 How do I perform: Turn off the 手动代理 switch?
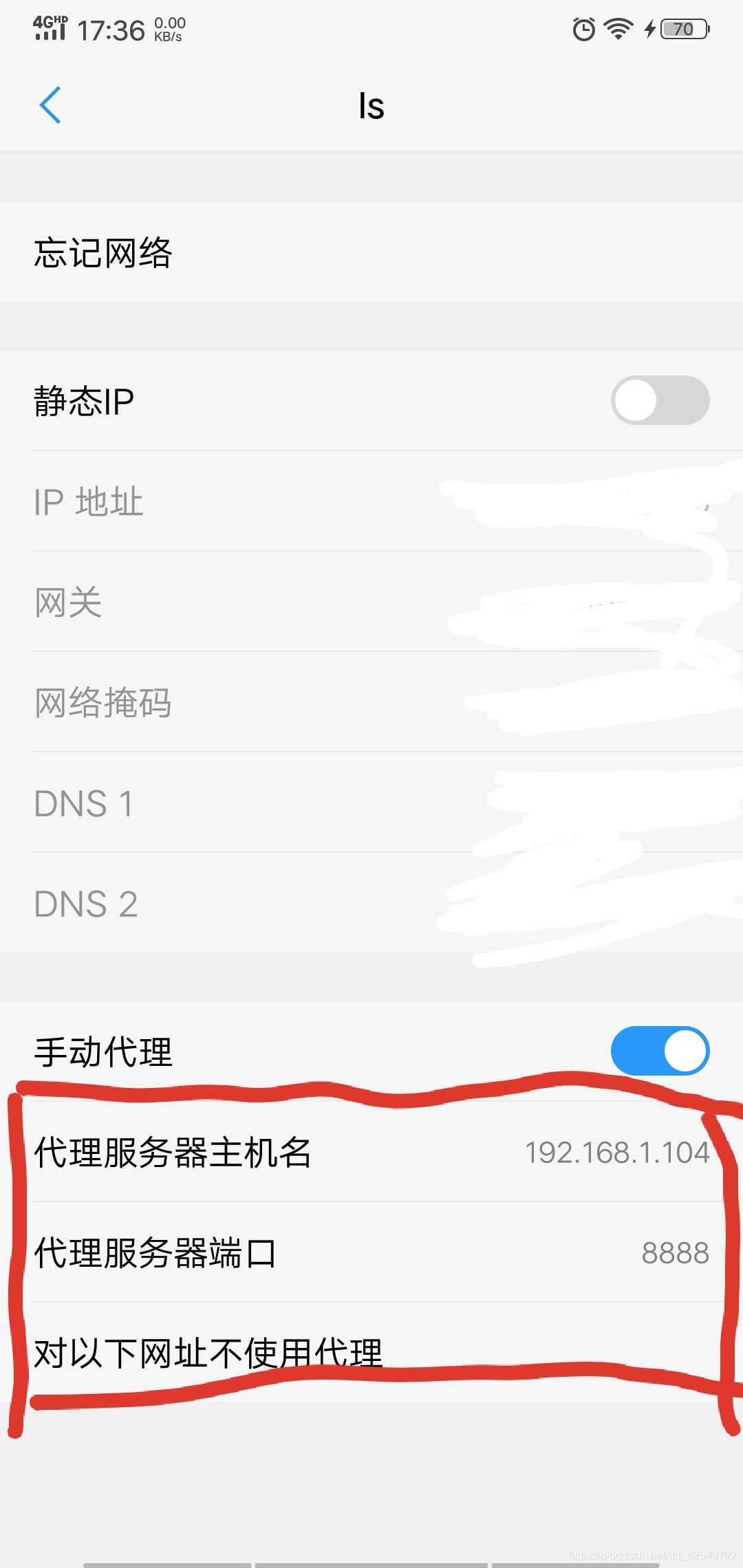(x=660, y=1051)
